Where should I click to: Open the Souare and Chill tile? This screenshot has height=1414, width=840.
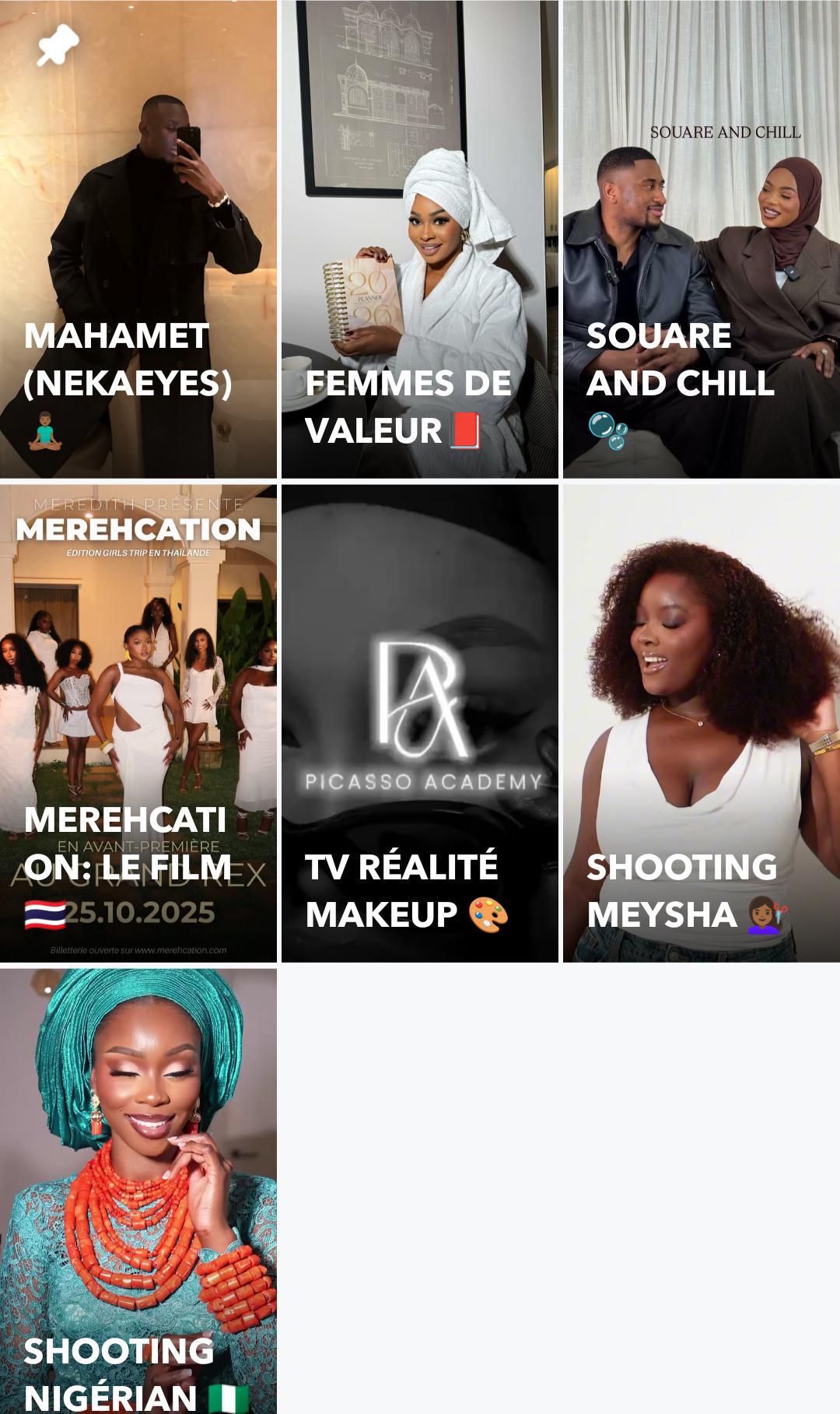coord(701,239)
